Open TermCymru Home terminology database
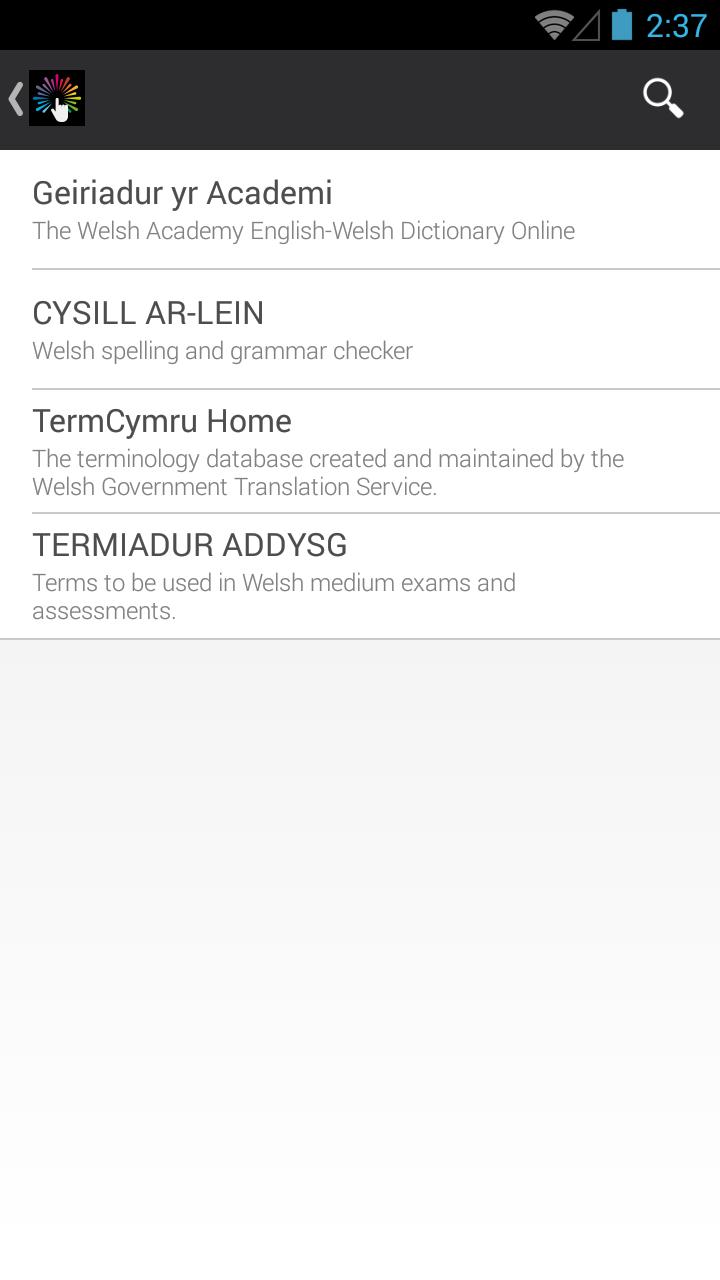Viewport: 720px width, 1280px height. pos(360,452)
